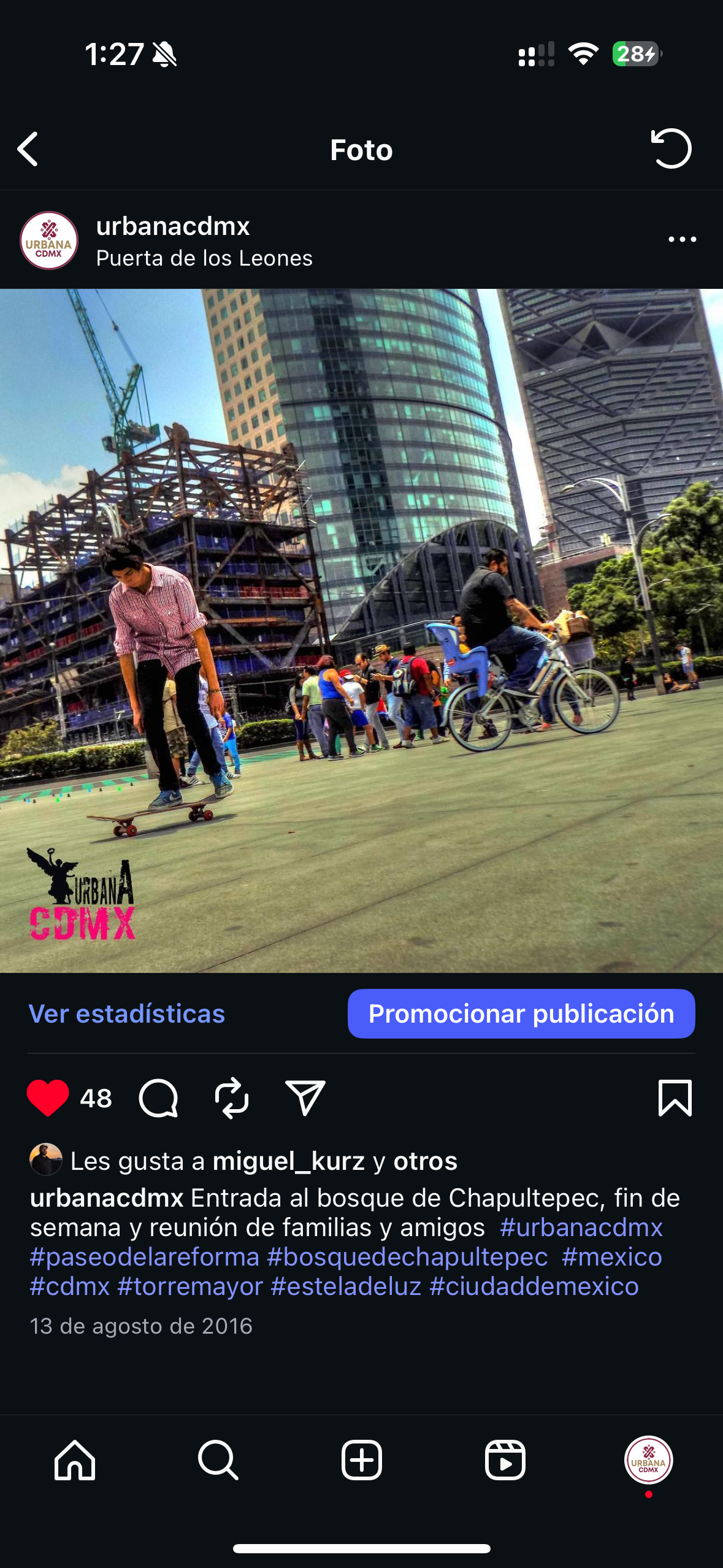Open miguel_kurz's profile from the likes line
723x1568 pixels.
pyautogui.click(x=288, y=1161)
